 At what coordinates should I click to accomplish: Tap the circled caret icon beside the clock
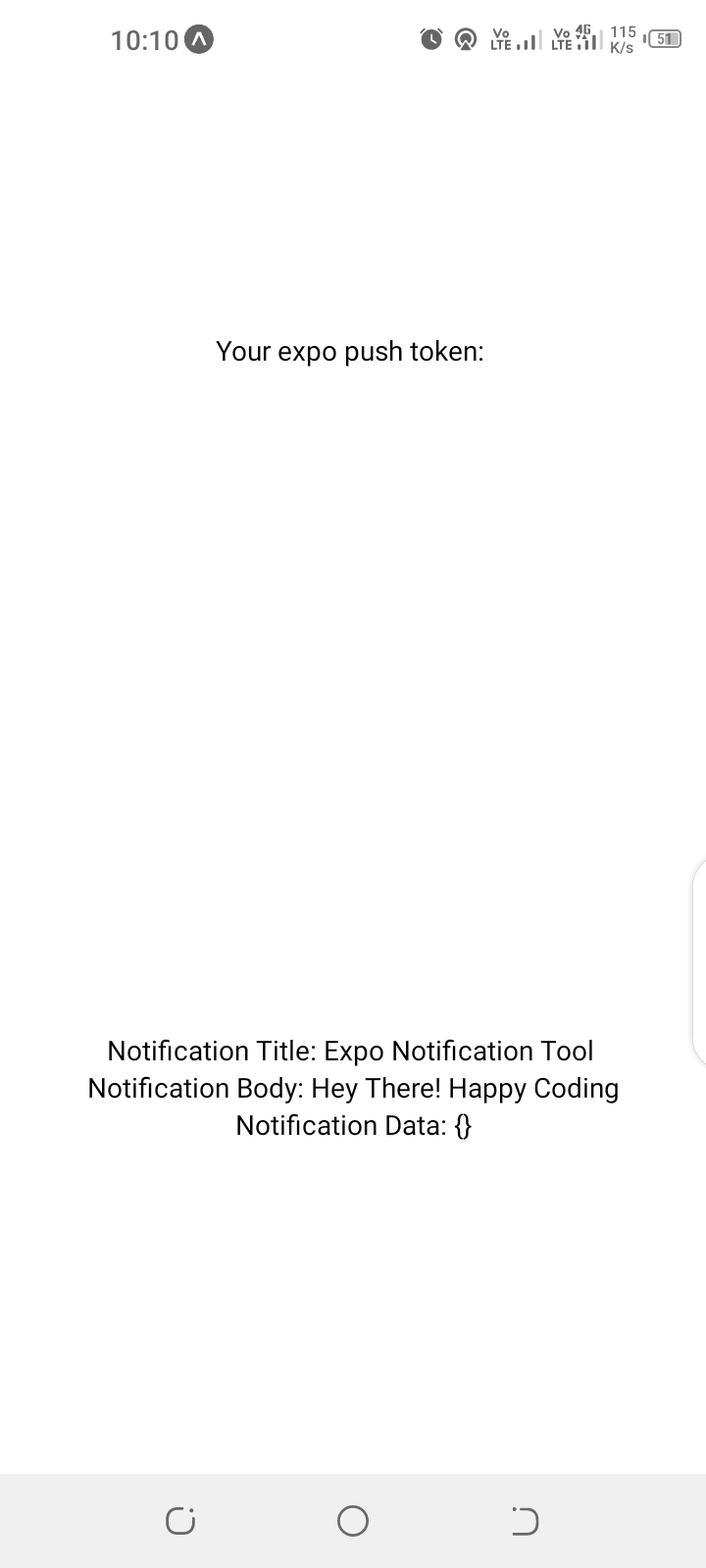pos(198,39)
